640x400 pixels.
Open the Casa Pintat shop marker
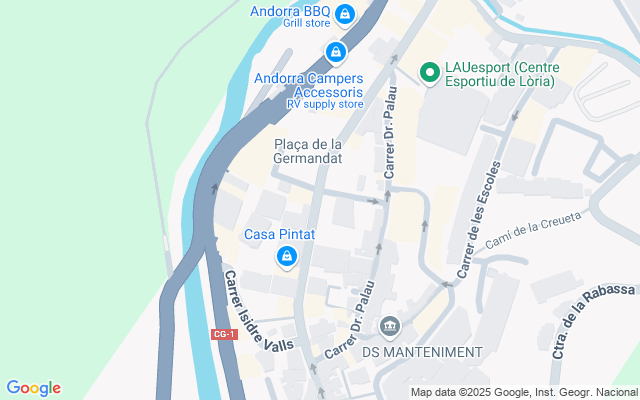click(x=287, y=258)
